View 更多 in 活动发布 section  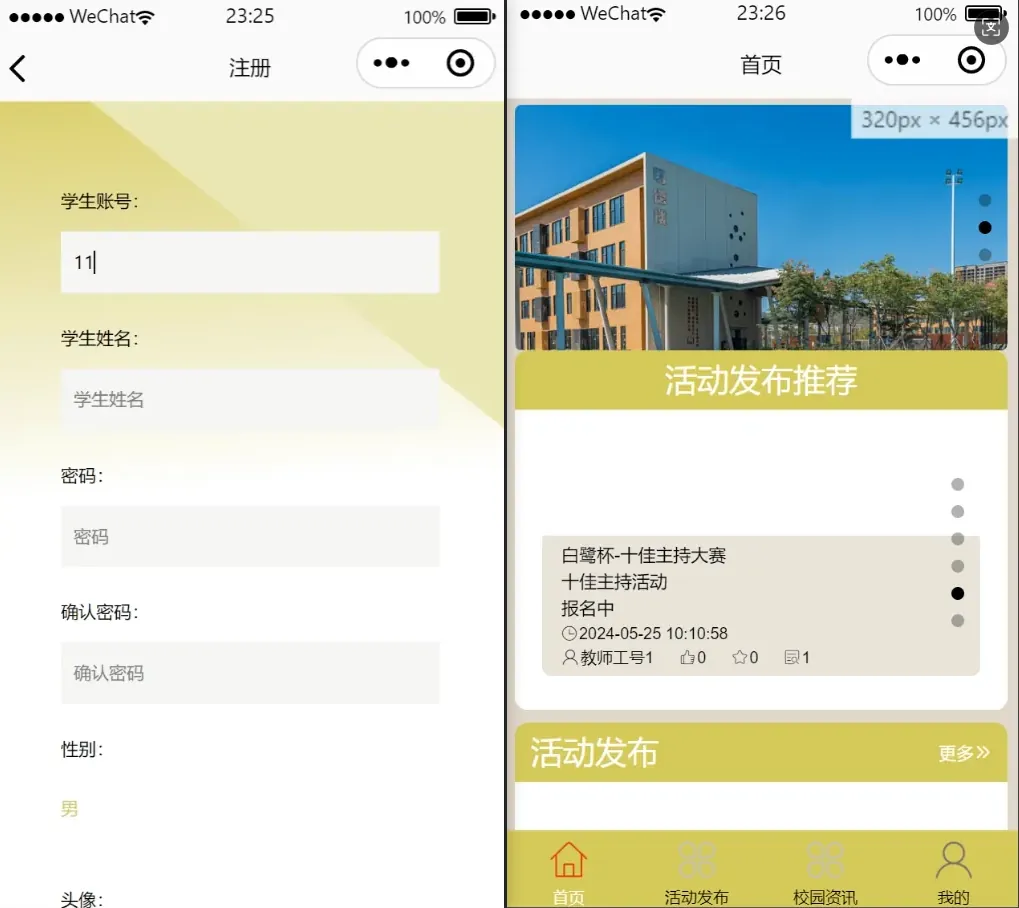click(963, 753)
